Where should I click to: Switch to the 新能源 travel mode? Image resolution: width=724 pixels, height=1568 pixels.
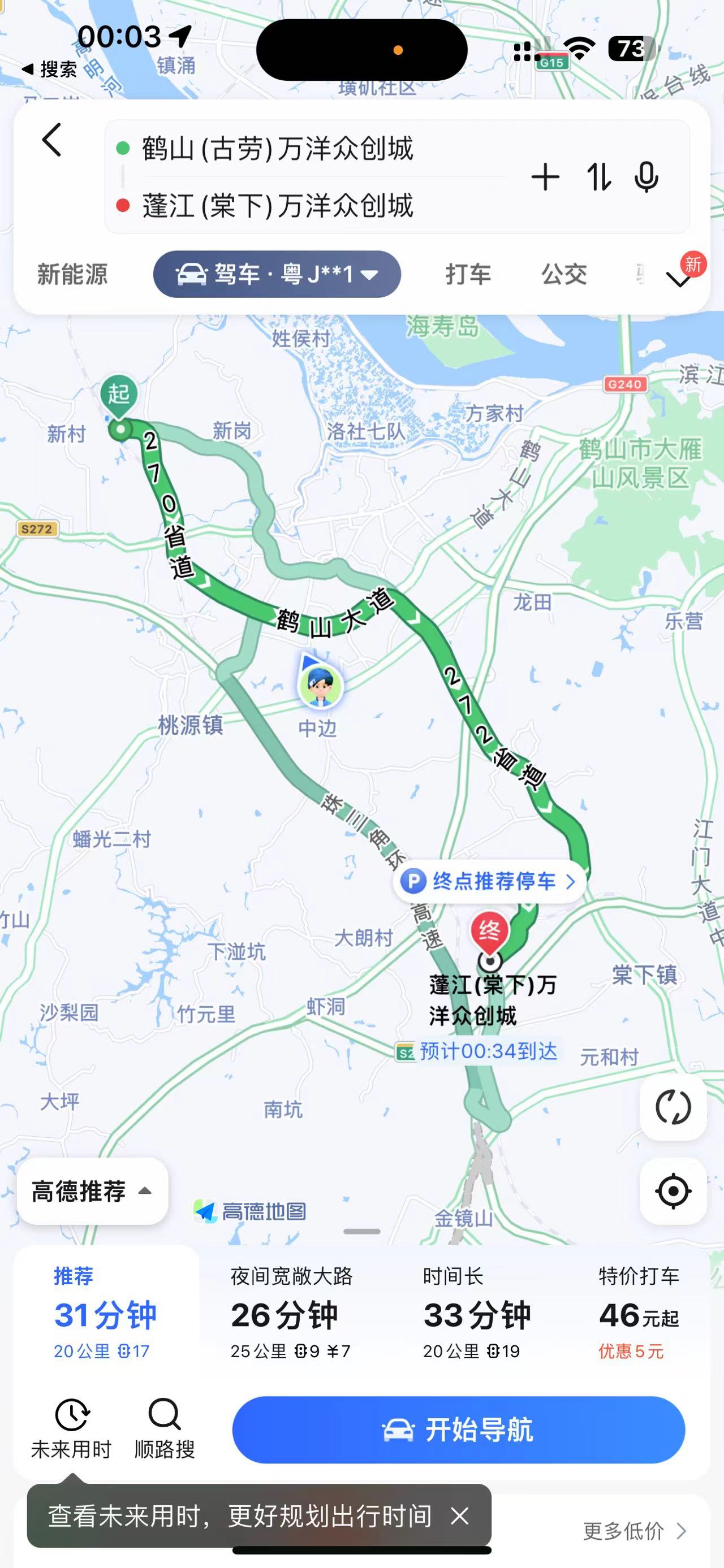(72, 275)
